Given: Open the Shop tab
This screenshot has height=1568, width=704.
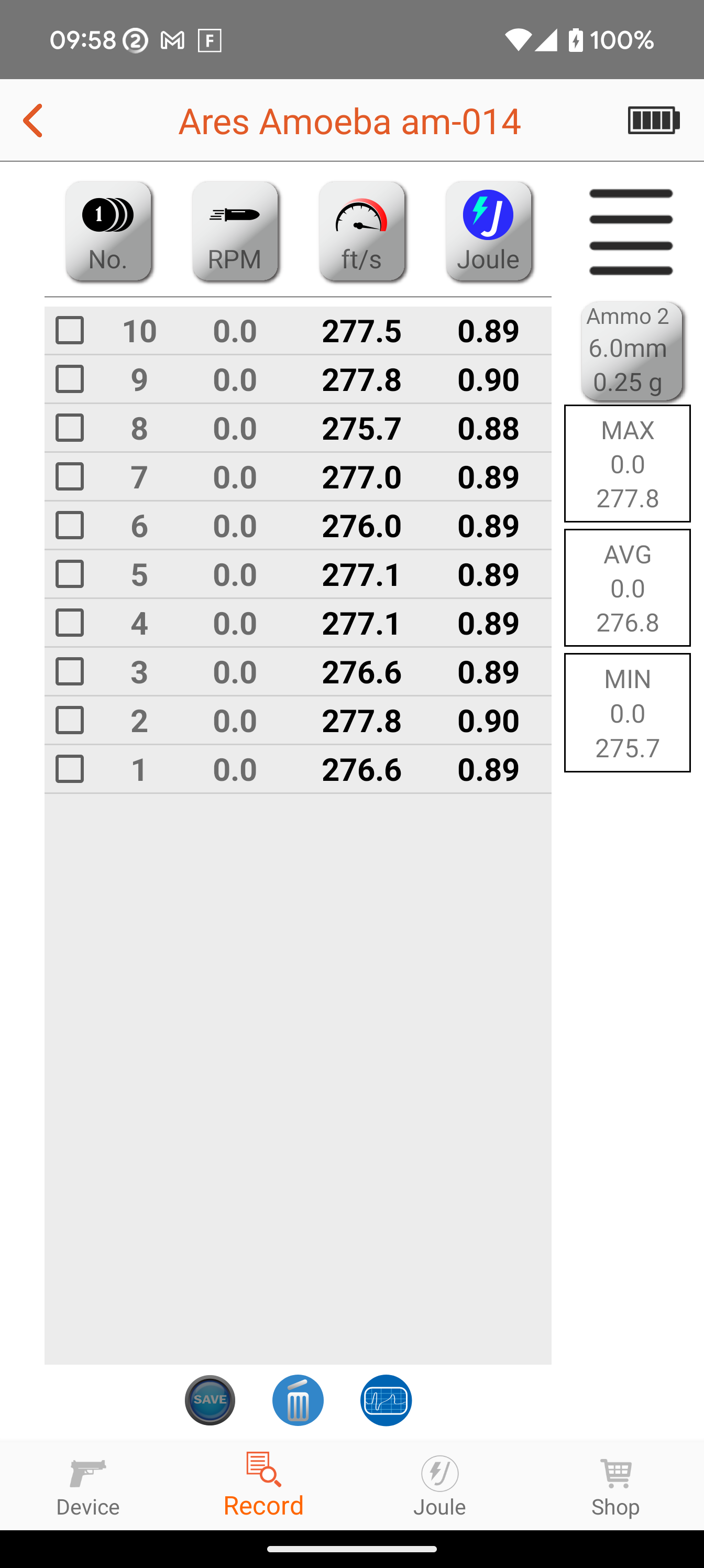Looking at the screenshot, I should tap(615, 1486).
